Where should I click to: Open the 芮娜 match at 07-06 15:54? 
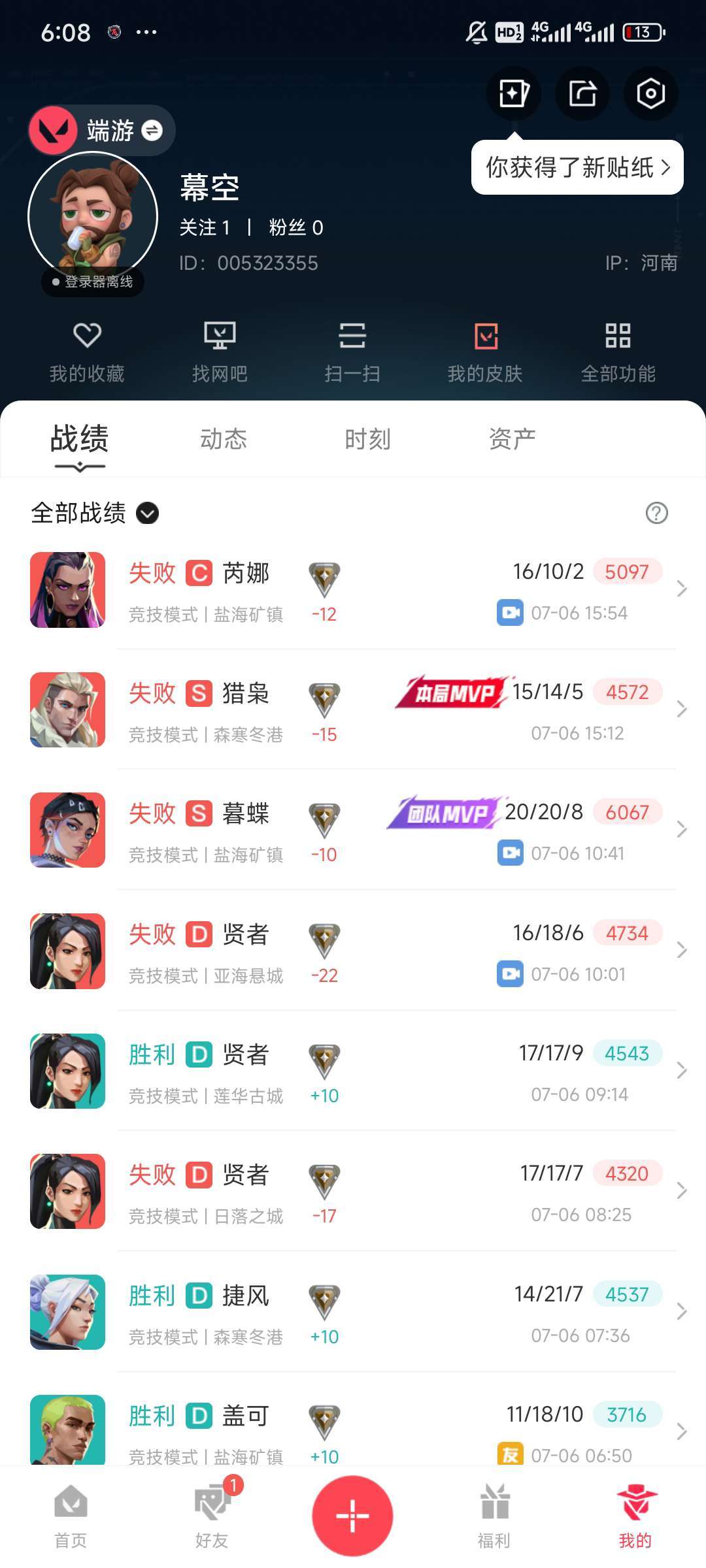point(353,590)
